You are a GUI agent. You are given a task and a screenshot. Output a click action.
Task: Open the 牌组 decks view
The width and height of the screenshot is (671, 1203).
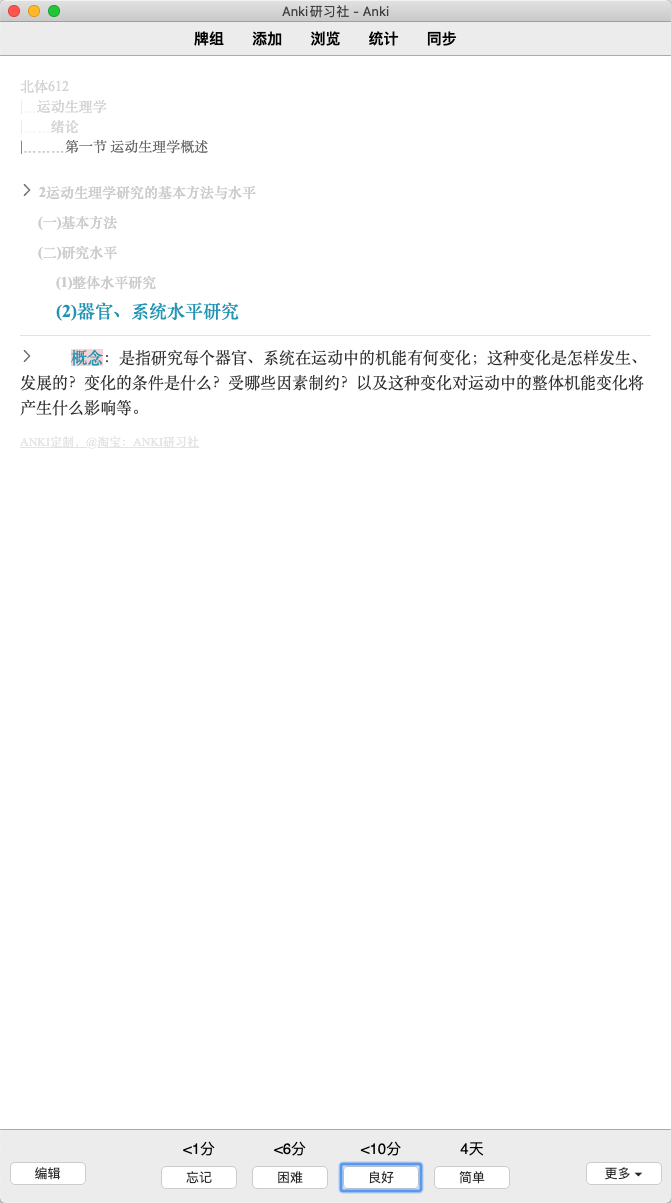208,39
